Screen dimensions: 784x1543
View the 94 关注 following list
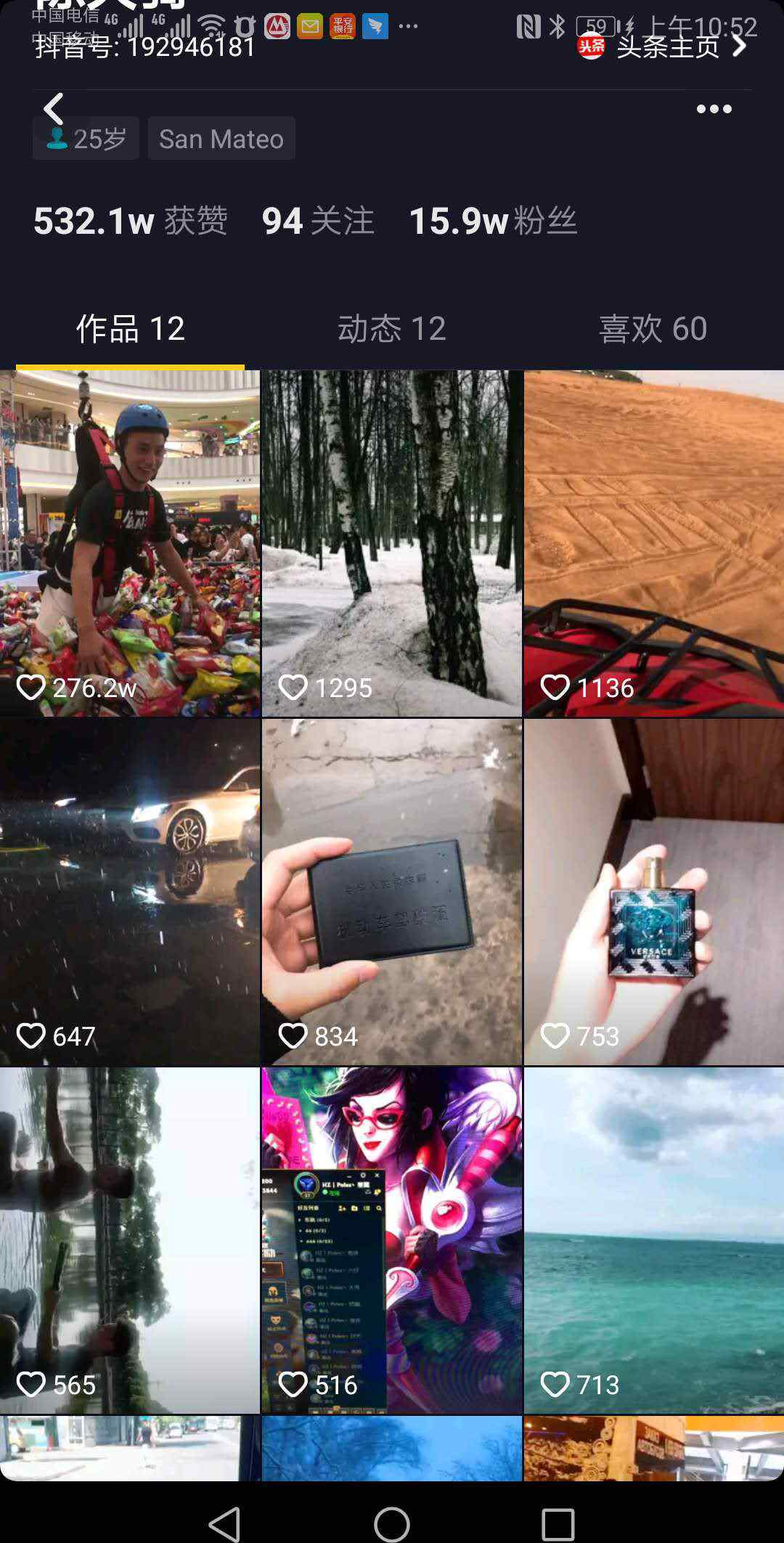318,221
